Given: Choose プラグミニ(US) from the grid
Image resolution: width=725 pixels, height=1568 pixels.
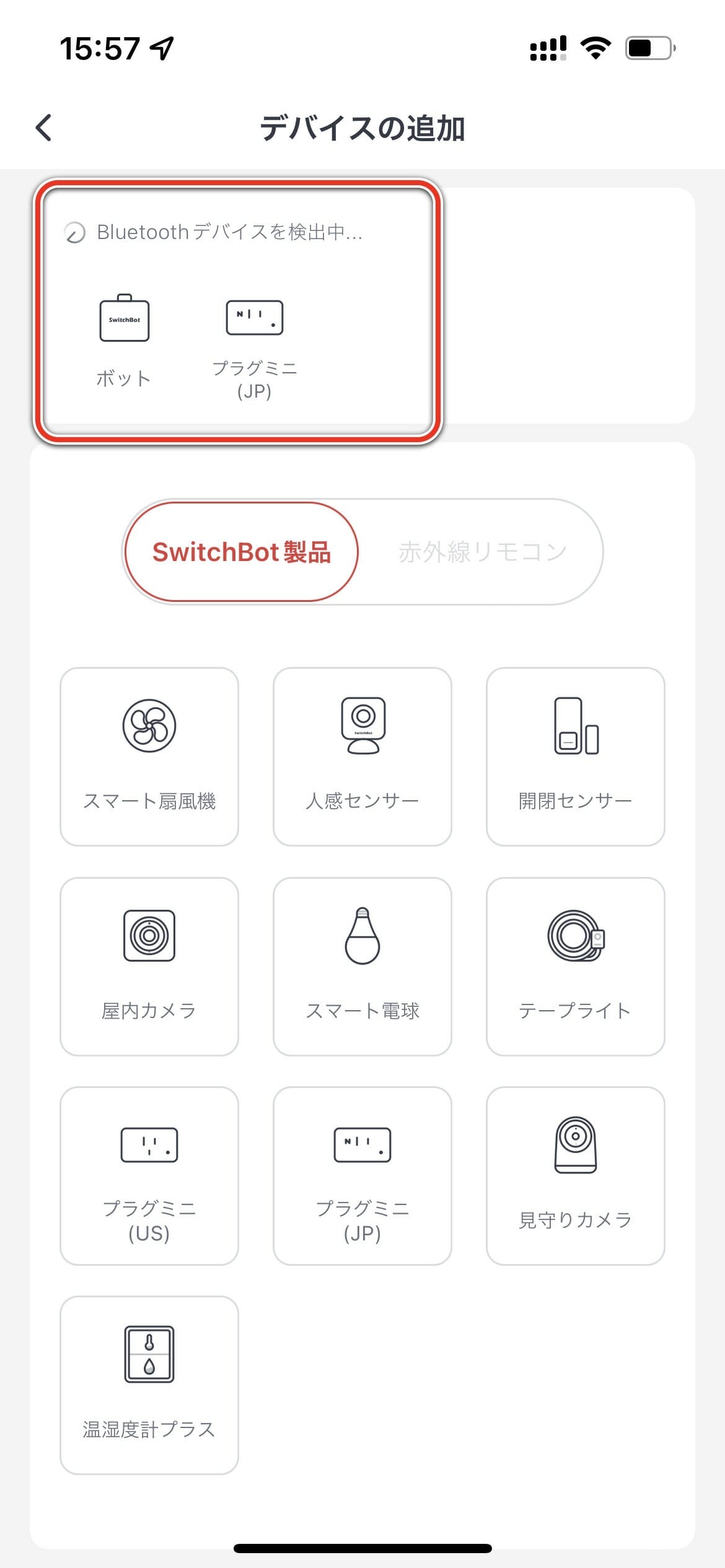Looking at the screenshot, I should [x=149, y=1176].
